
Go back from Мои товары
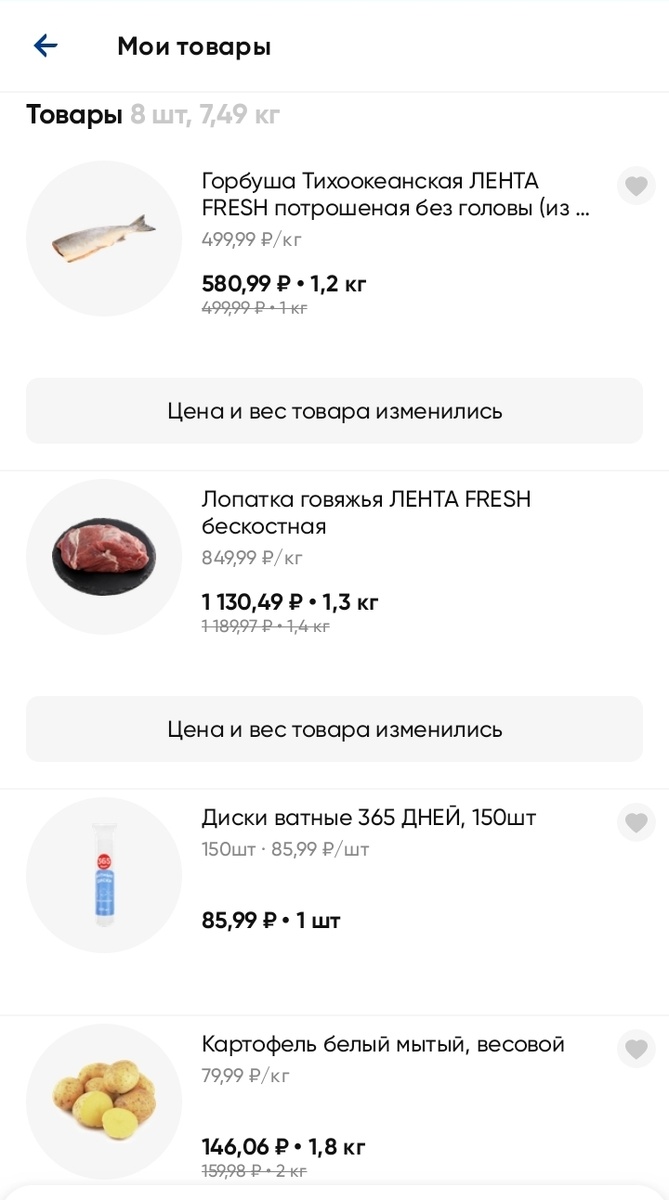[46, 46]
